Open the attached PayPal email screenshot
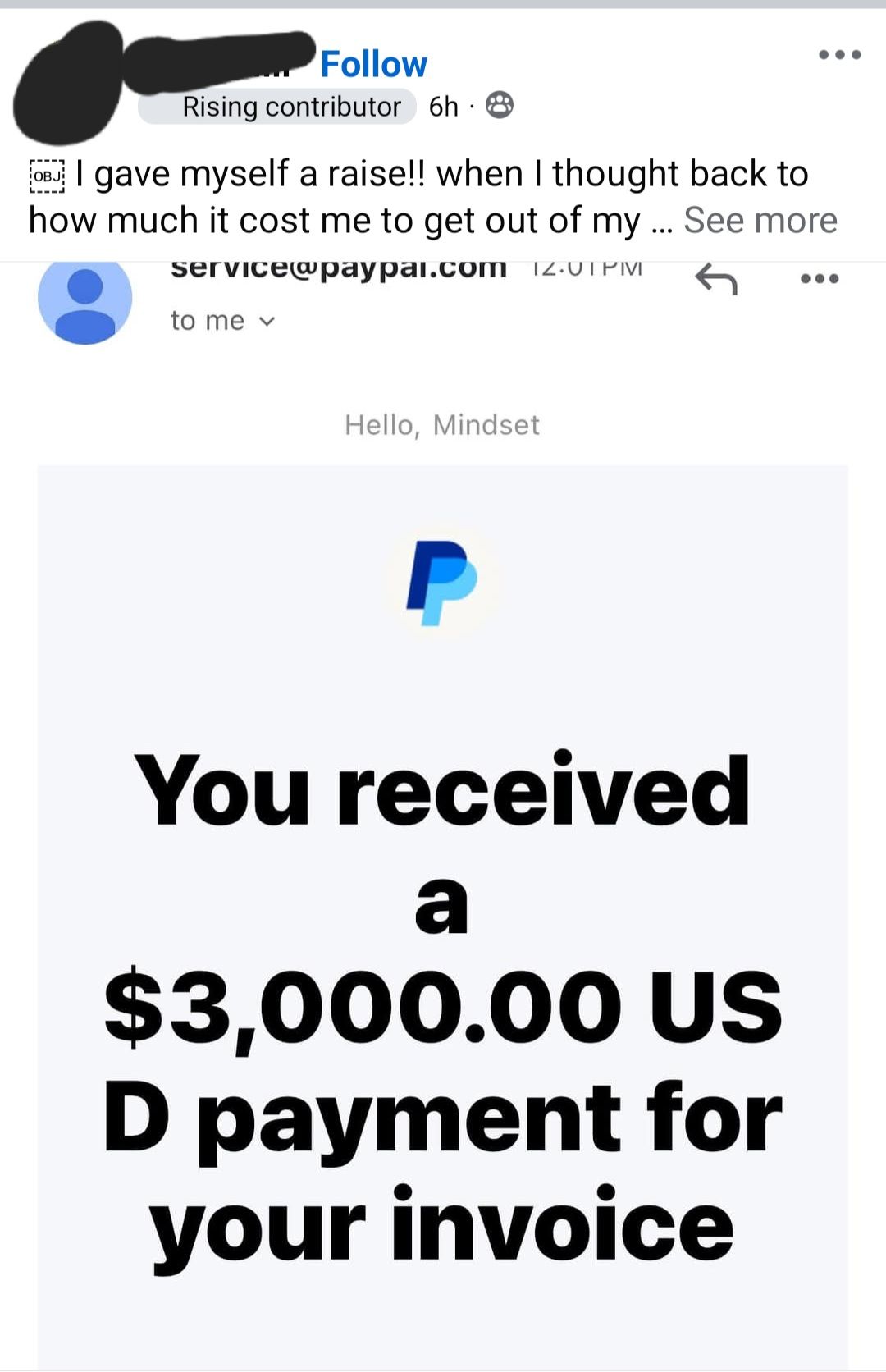Screen dimensions: 886x1372 pyautogui.click(x=443, y=816)
